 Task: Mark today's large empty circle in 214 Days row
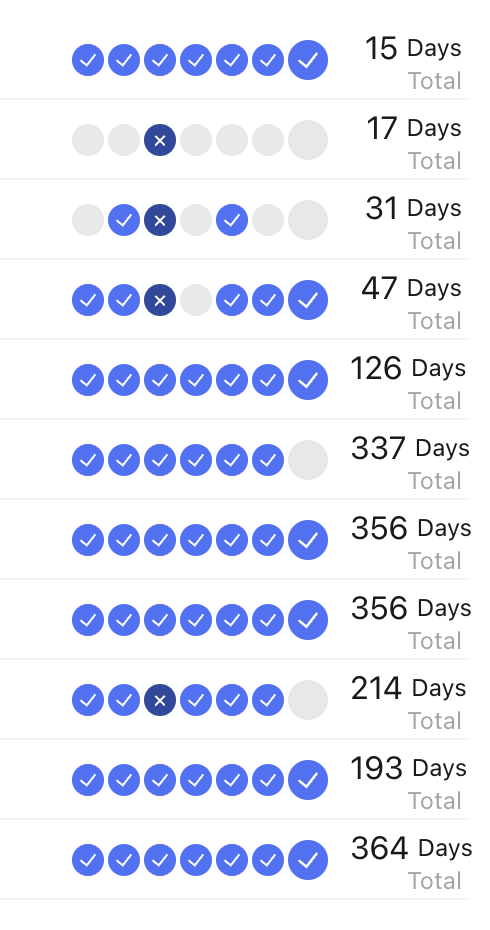(x=308, y=700)
